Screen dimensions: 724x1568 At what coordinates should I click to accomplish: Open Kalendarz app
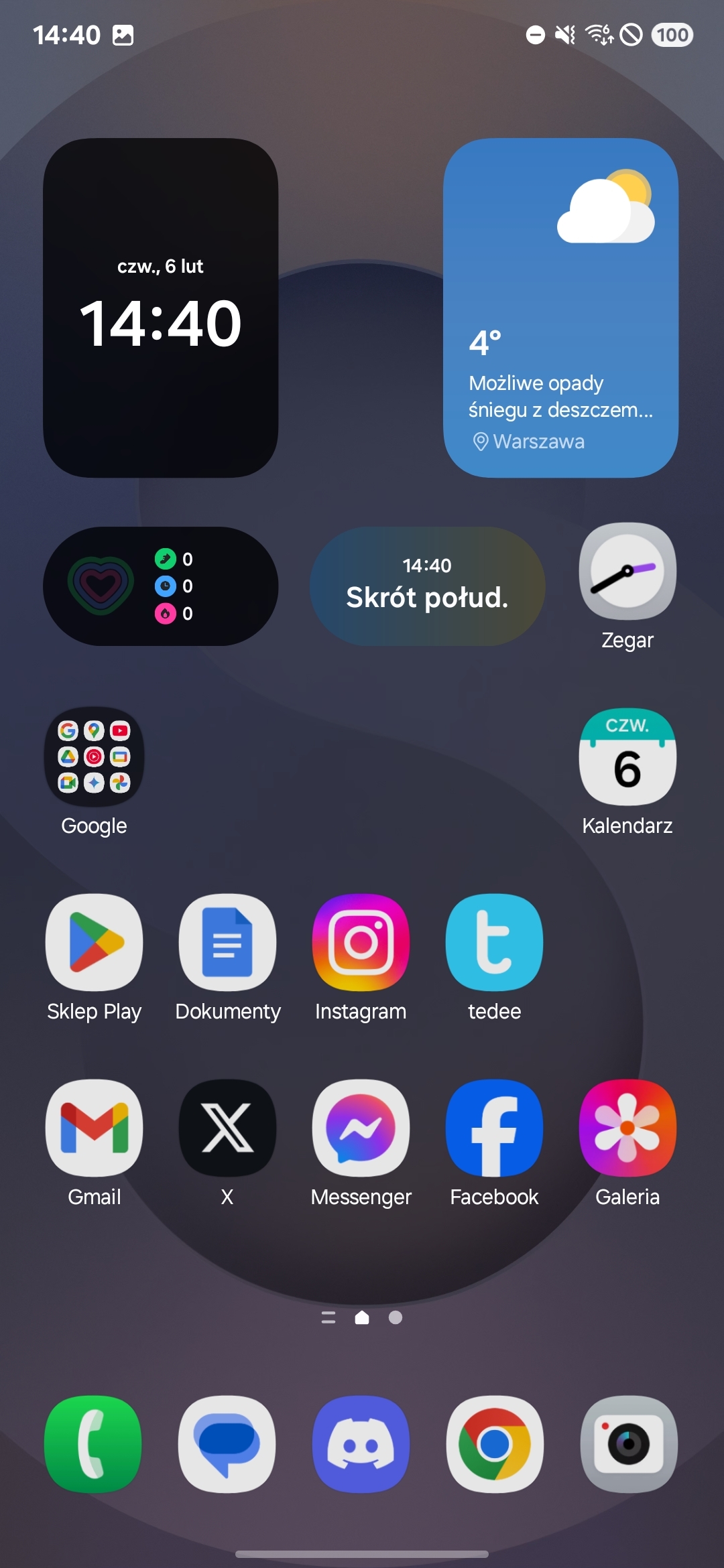click(627, 757)
